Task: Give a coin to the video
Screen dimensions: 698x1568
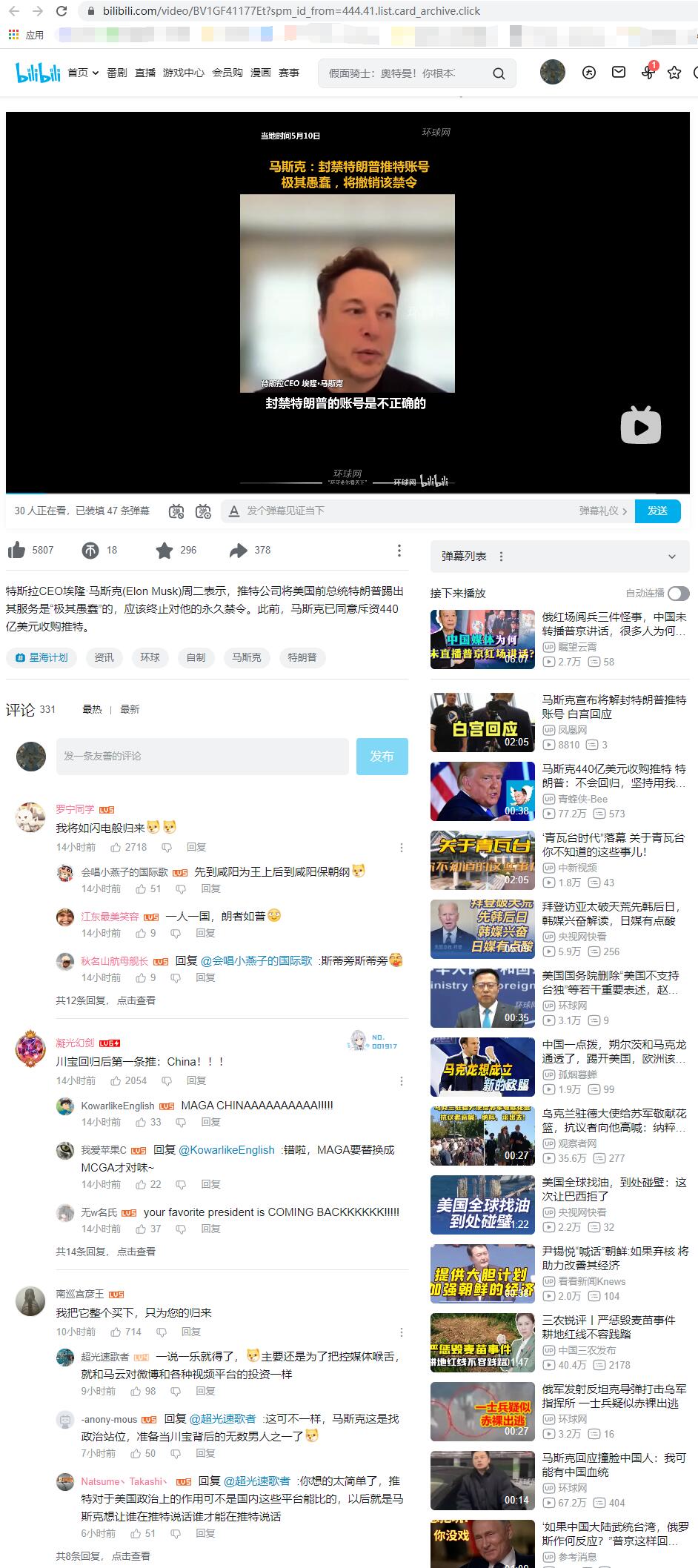Action: click(x=90, y=550)
